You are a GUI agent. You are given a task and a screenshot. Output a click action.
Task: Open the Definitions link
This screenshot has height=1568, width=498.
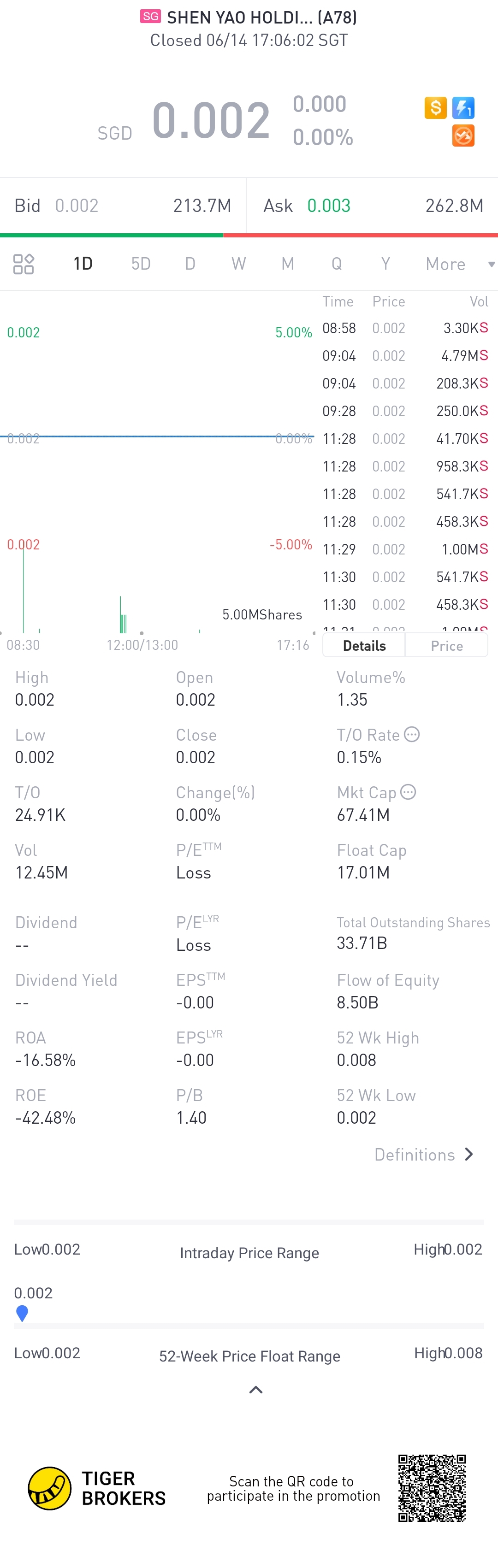(x=424, y=1155)
